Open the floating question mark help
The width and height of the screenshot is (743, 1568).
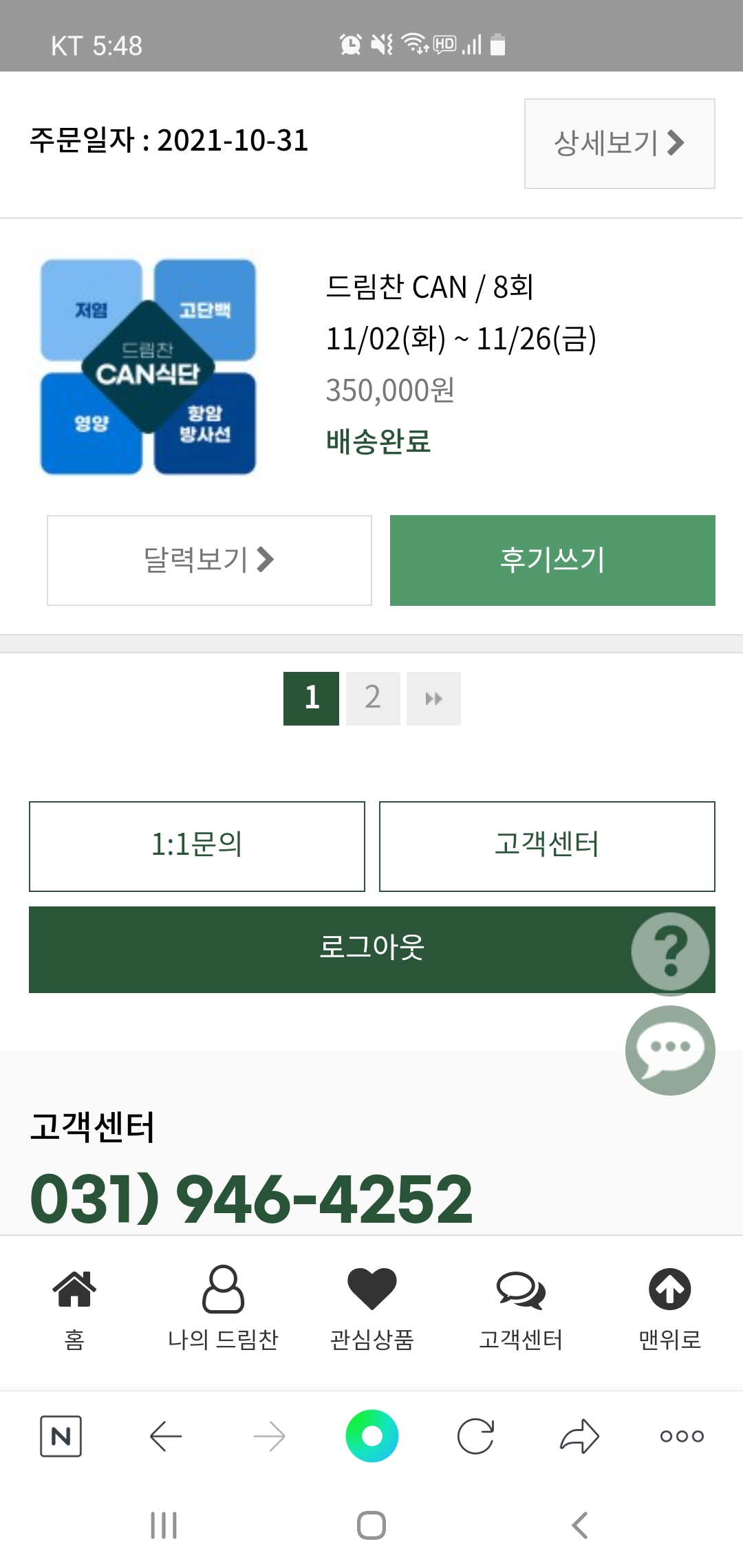tap(670, 952)
